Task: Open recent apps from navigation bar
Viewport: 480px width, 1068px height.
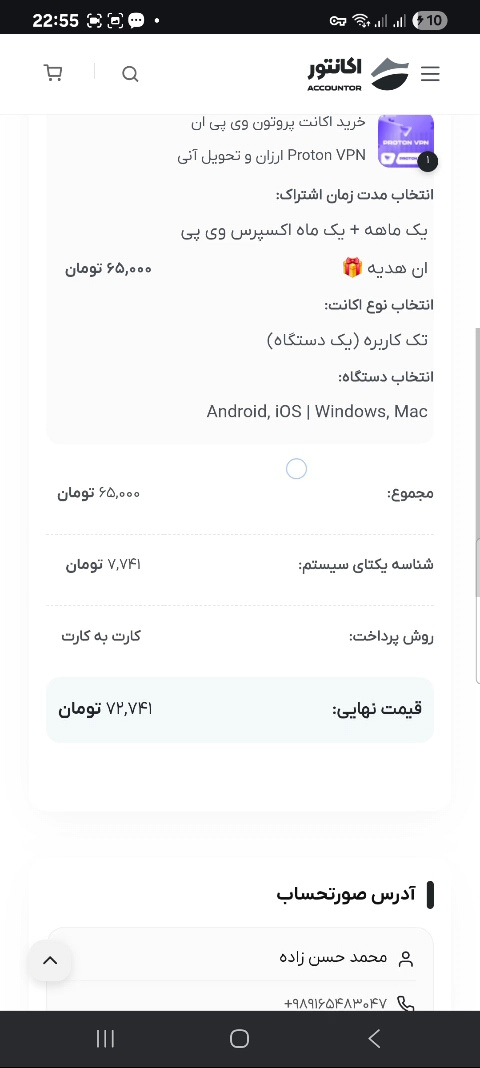Action: click(x=105, y=1038)
